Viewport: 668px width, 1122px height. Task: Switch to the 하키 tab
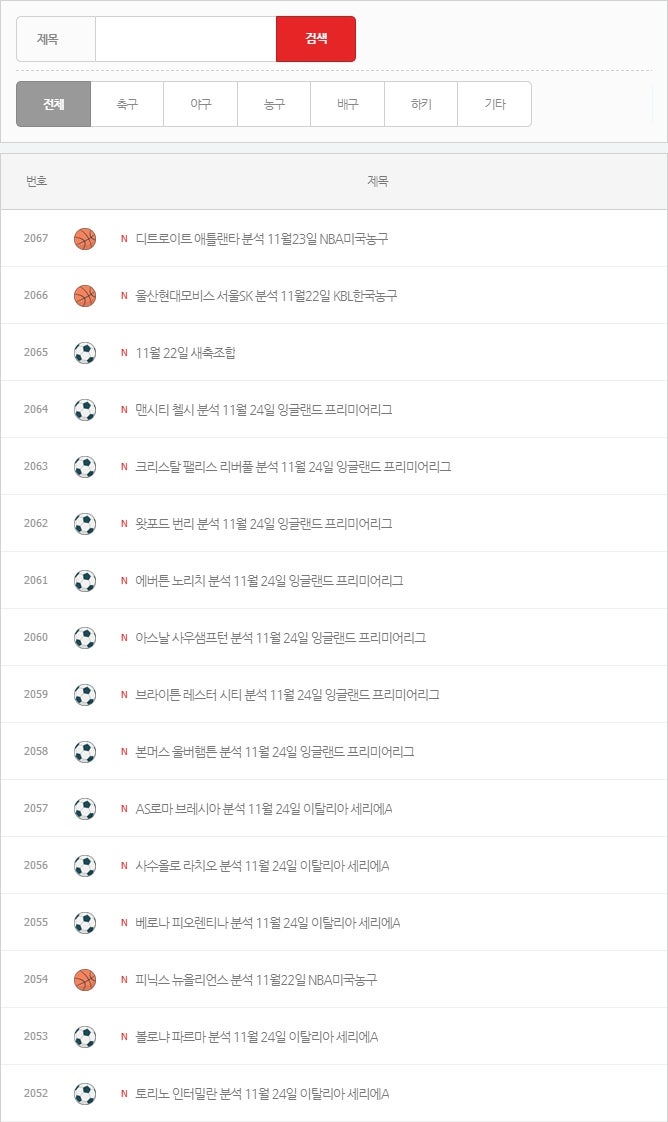pyautogui.click(x=421, y=104)
